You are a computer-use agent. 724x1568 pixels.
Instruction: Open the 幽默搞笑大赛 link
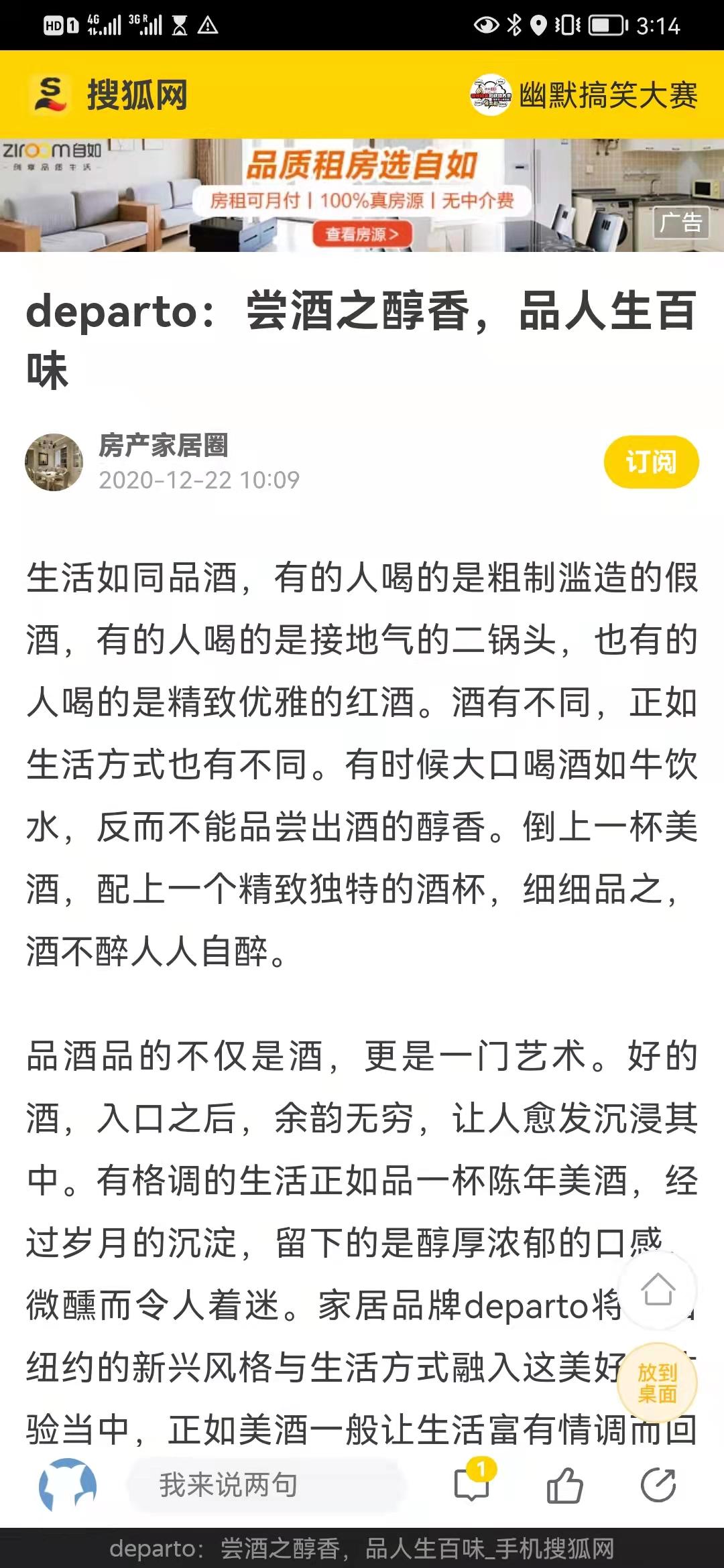coord(583,94)
